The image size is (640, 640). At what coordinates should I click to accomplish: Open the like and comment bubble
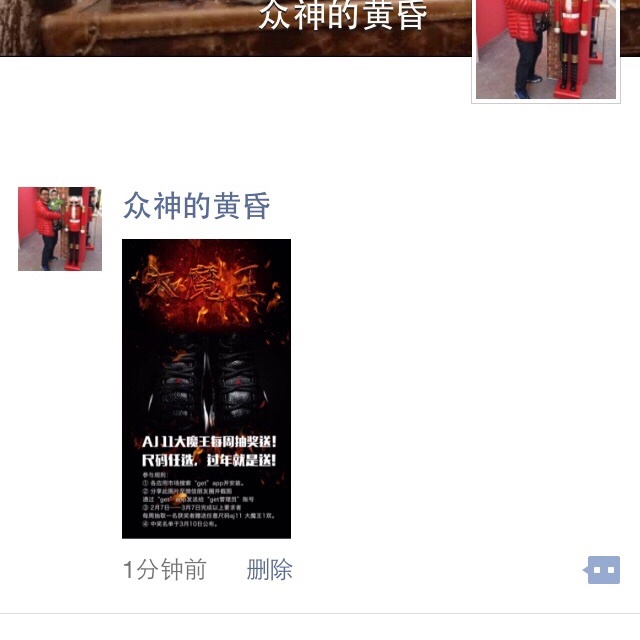coord(603,570)
